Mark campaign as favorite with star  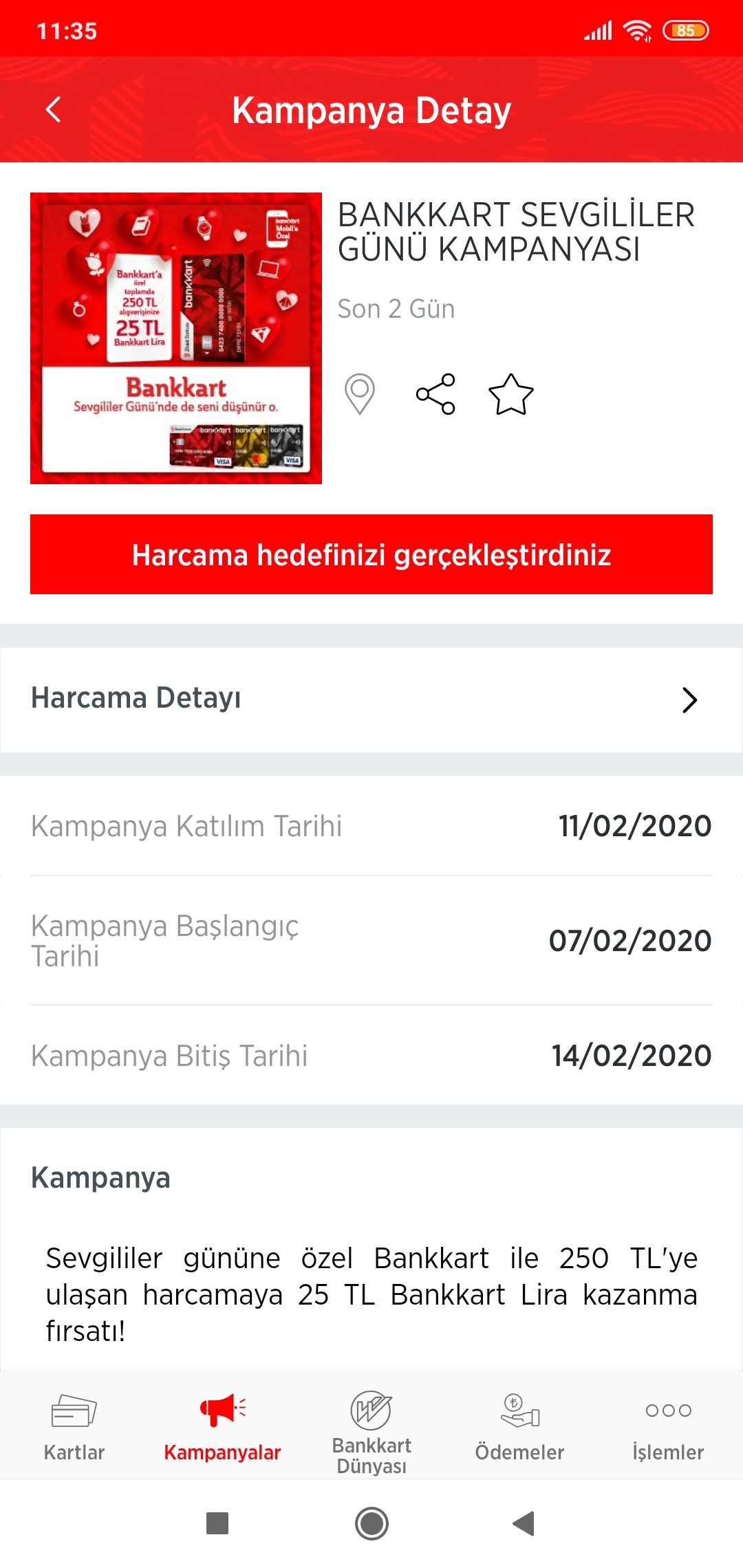pyautogui.click(x=511, y=394)
